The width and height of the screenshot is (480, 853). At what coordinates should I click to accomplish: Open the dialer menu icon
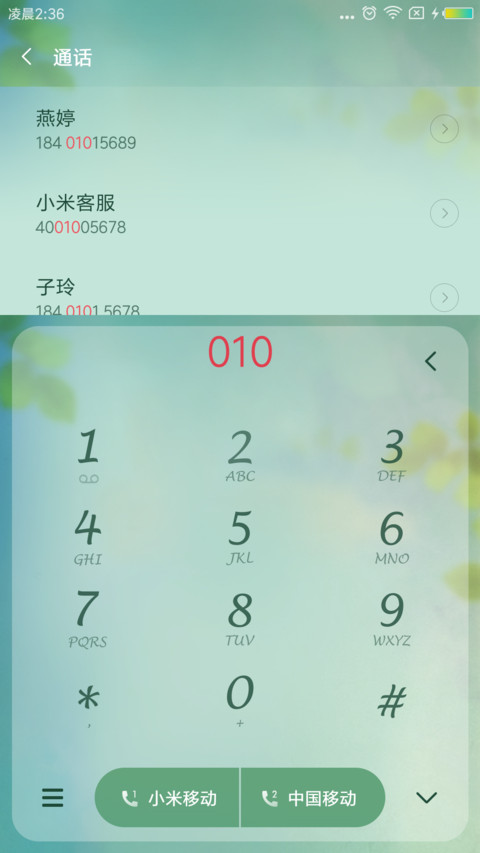52,798
